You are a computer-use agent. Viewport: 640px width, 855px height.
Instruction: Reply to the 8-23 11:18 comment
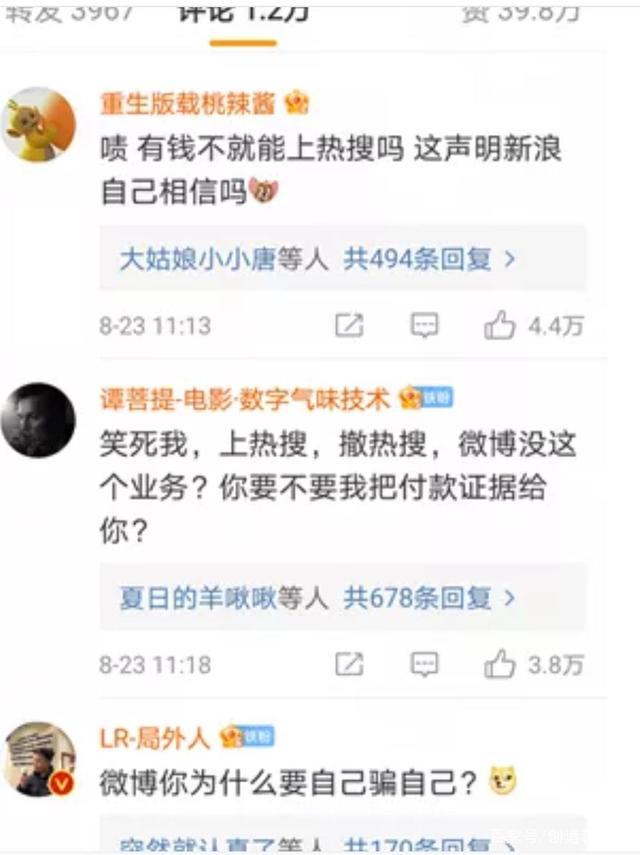(x=425, y=664)
